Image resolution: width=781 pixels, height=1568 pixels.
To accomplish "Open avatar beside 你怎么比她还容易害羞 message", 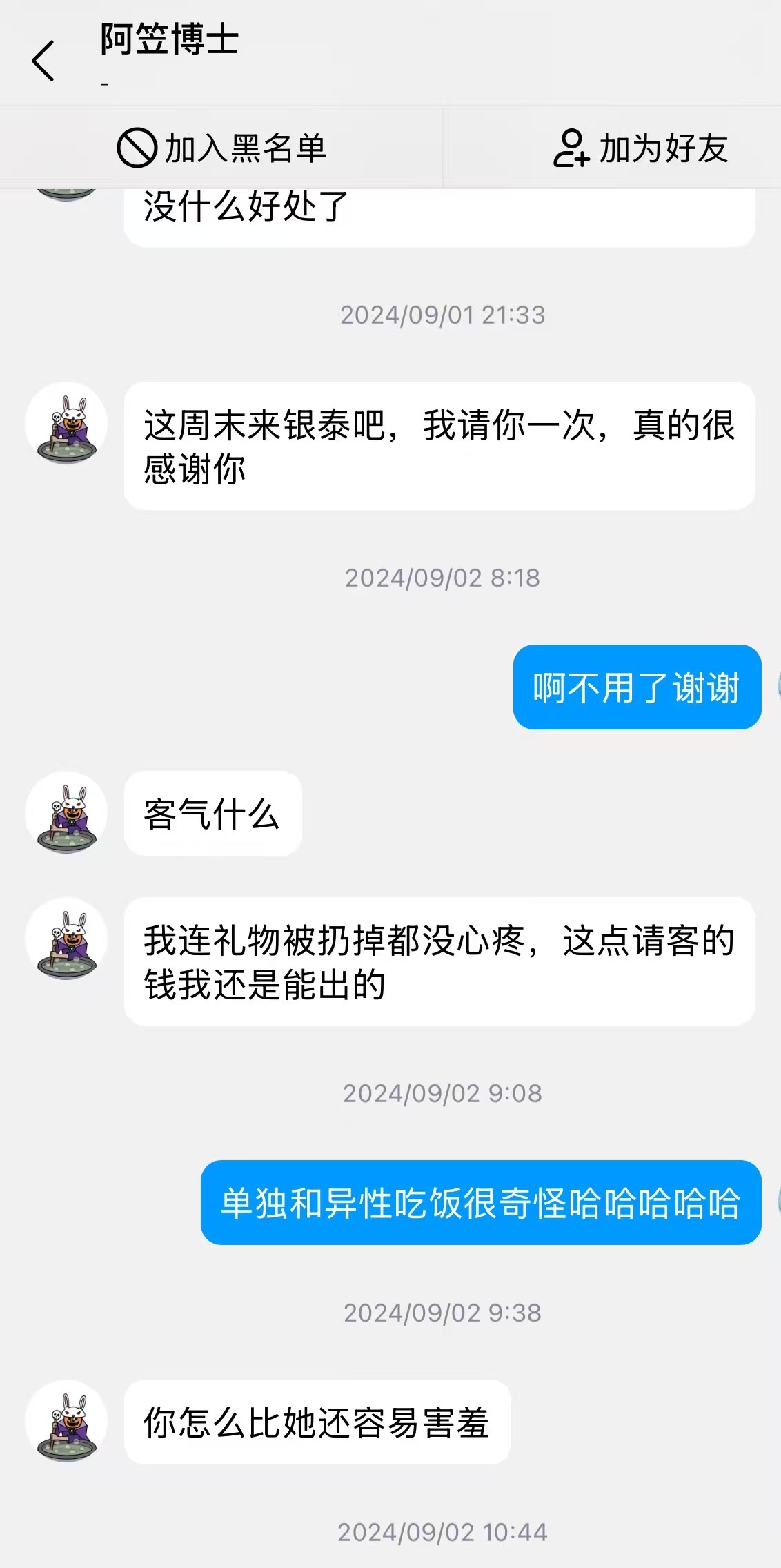I will coord(66,1422).
